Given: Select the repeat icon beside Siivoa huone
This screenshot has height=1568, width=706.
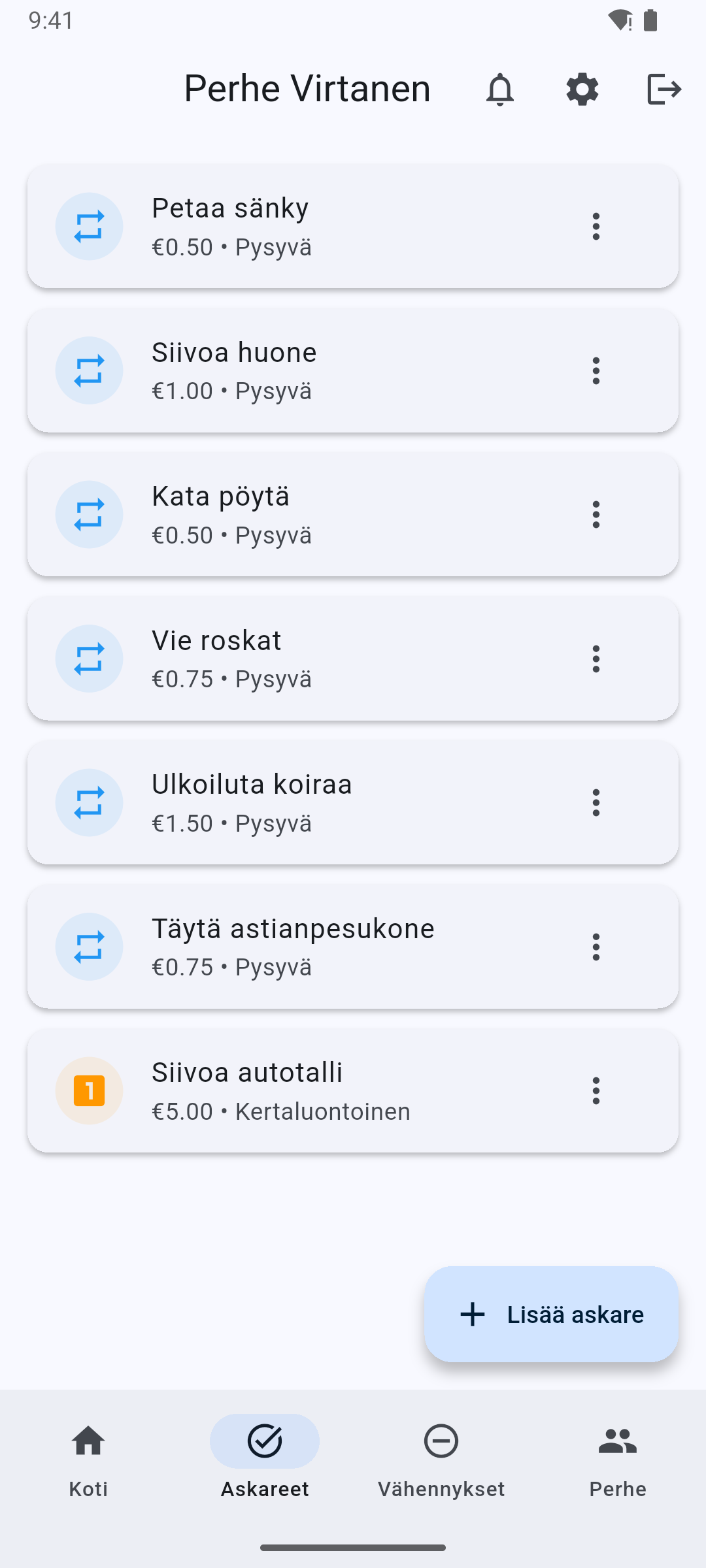Looking at the screenshot, I should 89,370.
